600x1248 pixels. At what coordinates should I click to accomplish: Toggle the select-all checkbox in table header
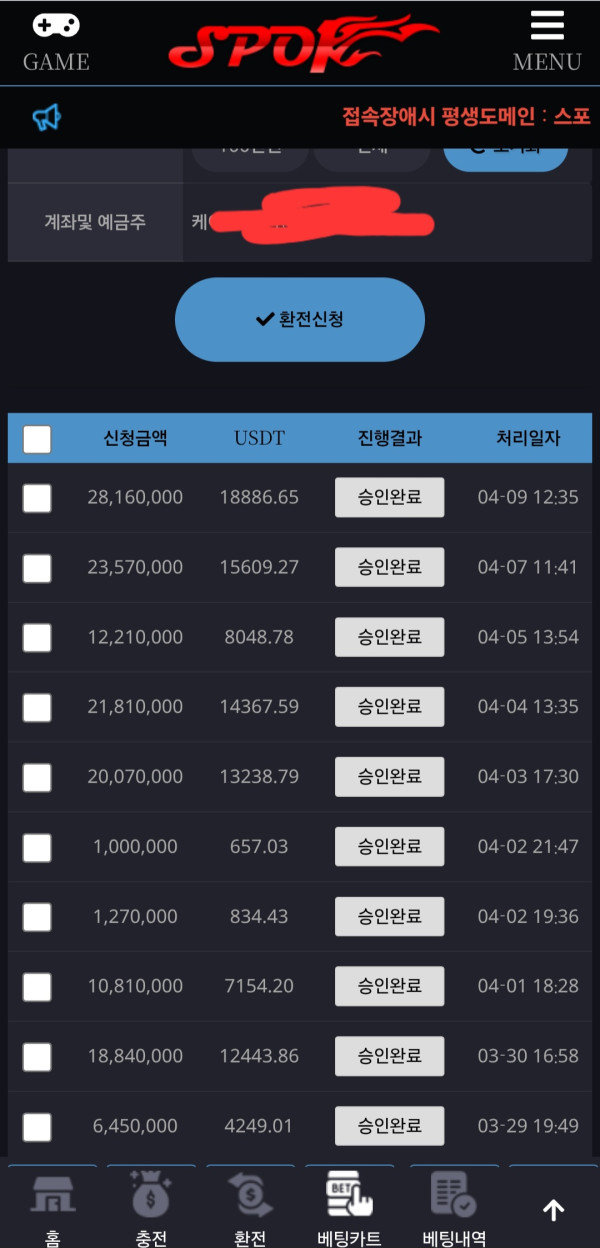37,439
